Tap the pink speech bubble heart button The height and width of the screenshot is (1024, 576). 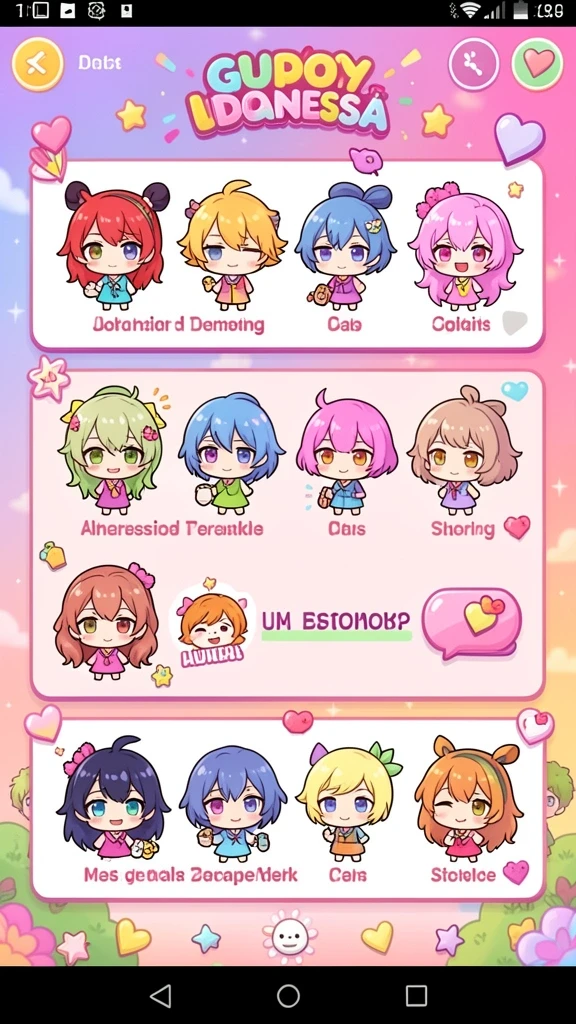pos(472,621)
